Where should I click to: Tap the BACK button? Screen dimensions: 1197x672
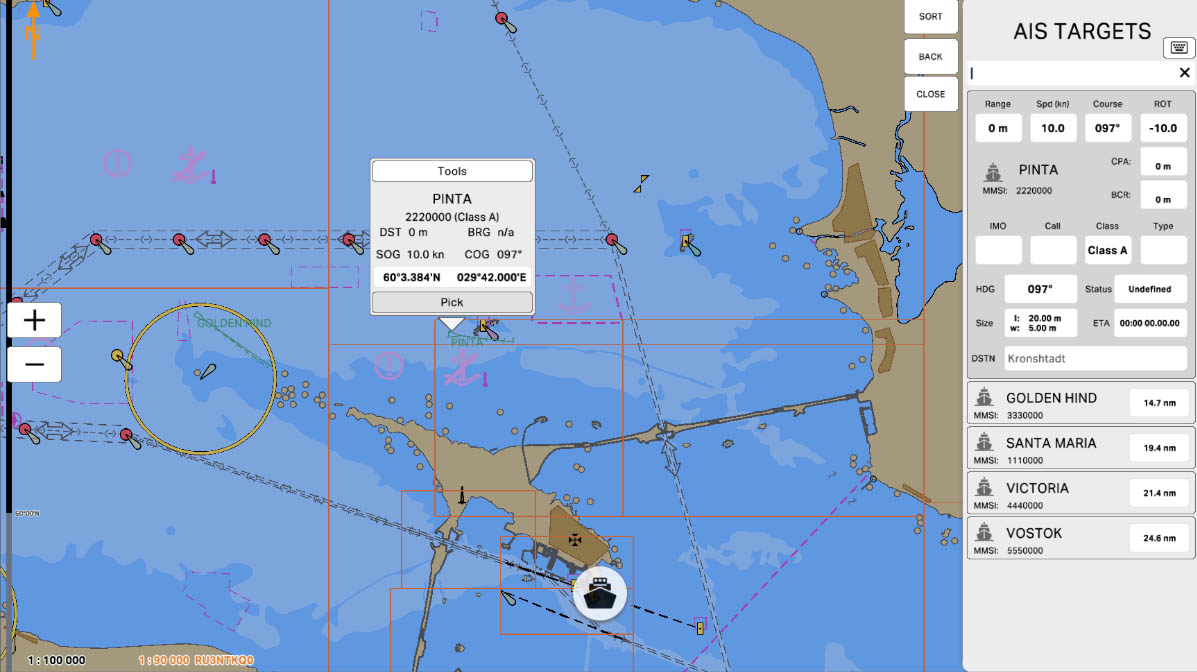pos(930,57)
